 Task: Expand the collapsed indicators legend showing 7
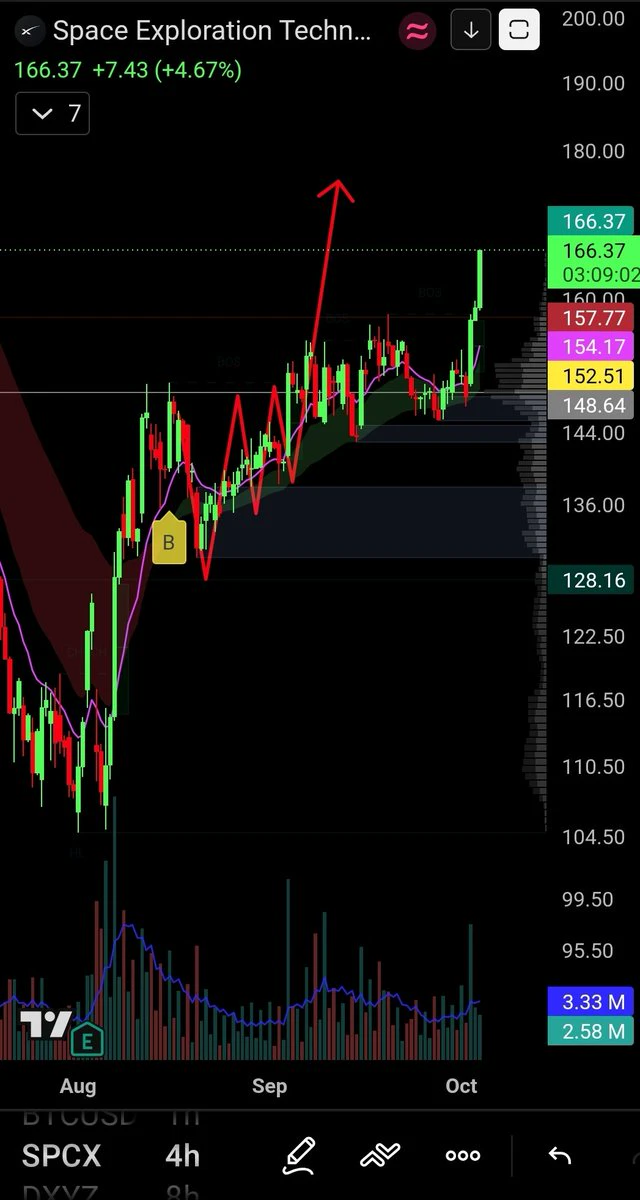point(53,114)
